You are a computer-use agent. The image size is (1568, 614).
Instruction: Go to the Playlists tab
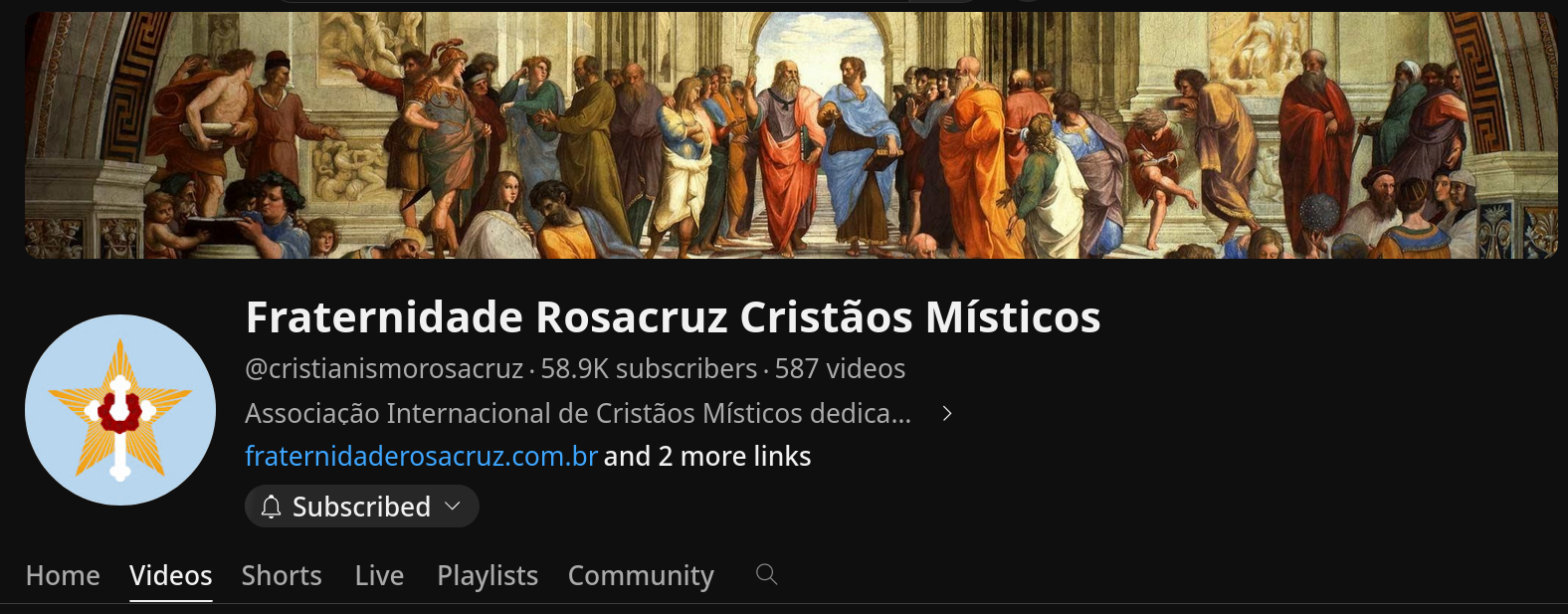pos(488,575)
